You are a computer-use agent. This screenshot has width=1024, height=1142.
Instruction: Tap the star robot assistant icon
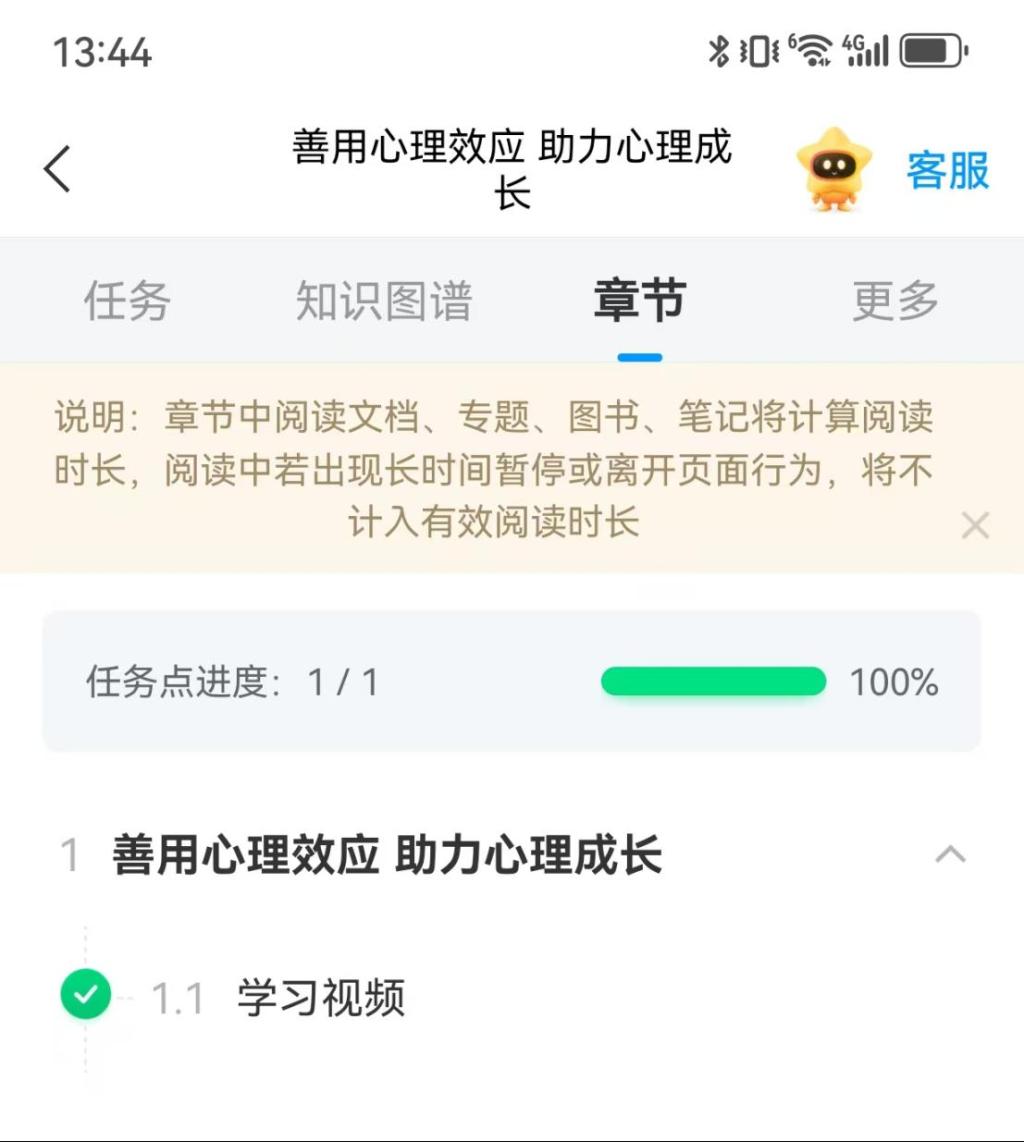pyautogui.click(x=834, y=169)
